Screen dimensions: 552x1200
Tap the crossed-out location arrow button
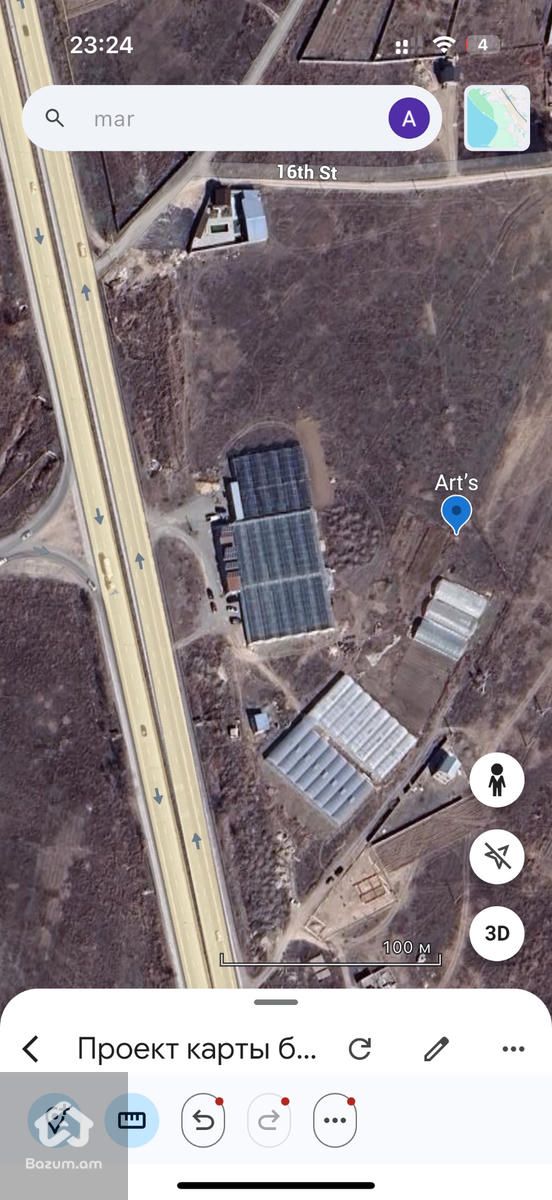coord(497,857)
